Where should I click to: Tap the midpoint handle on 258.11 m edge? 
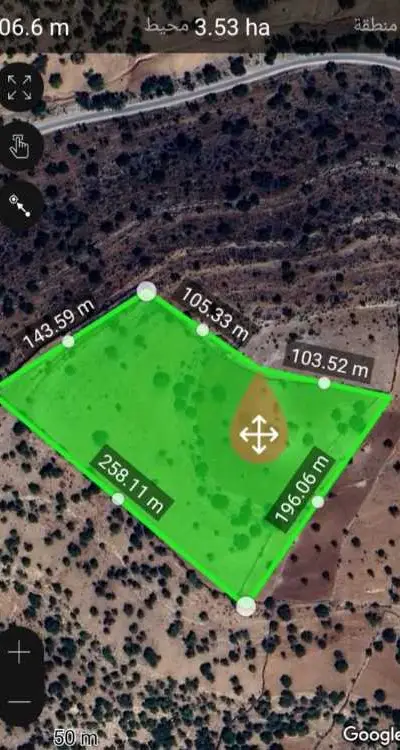click(x=118, y=499)
